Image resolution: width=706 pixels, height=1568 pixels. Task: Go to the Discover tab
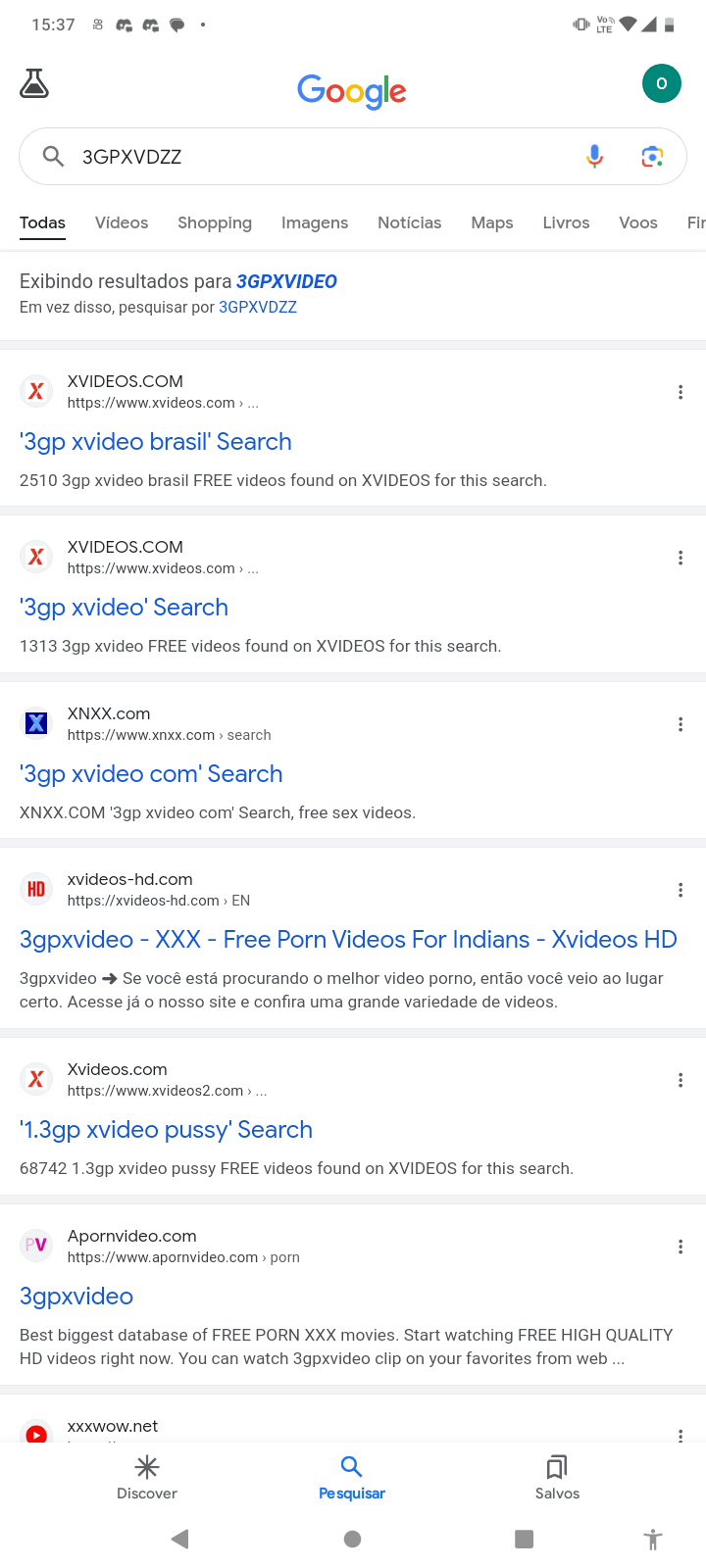click(147, 1477)
